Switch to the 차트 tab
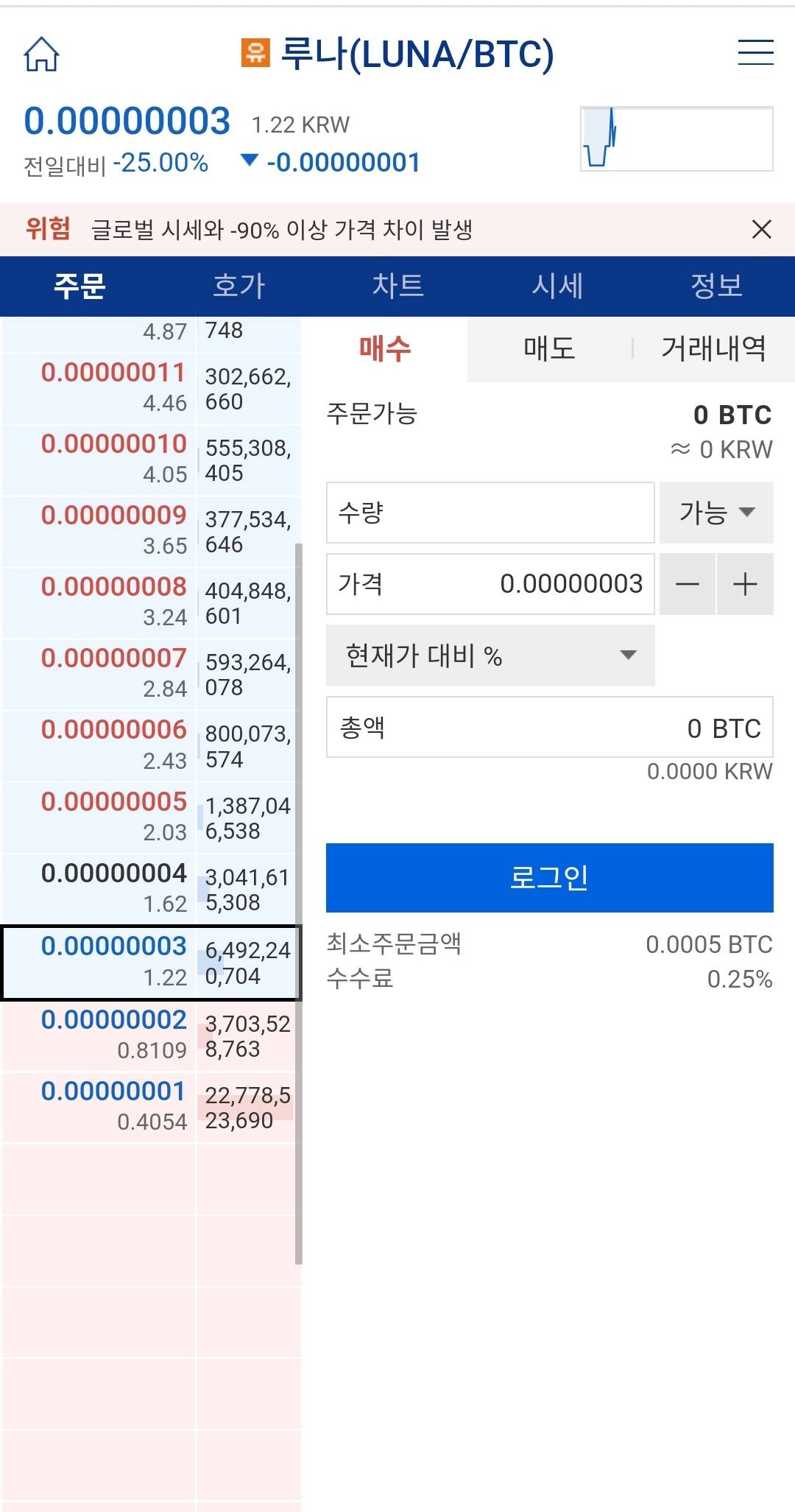795x1512 pixels. (x=397, y=286)
